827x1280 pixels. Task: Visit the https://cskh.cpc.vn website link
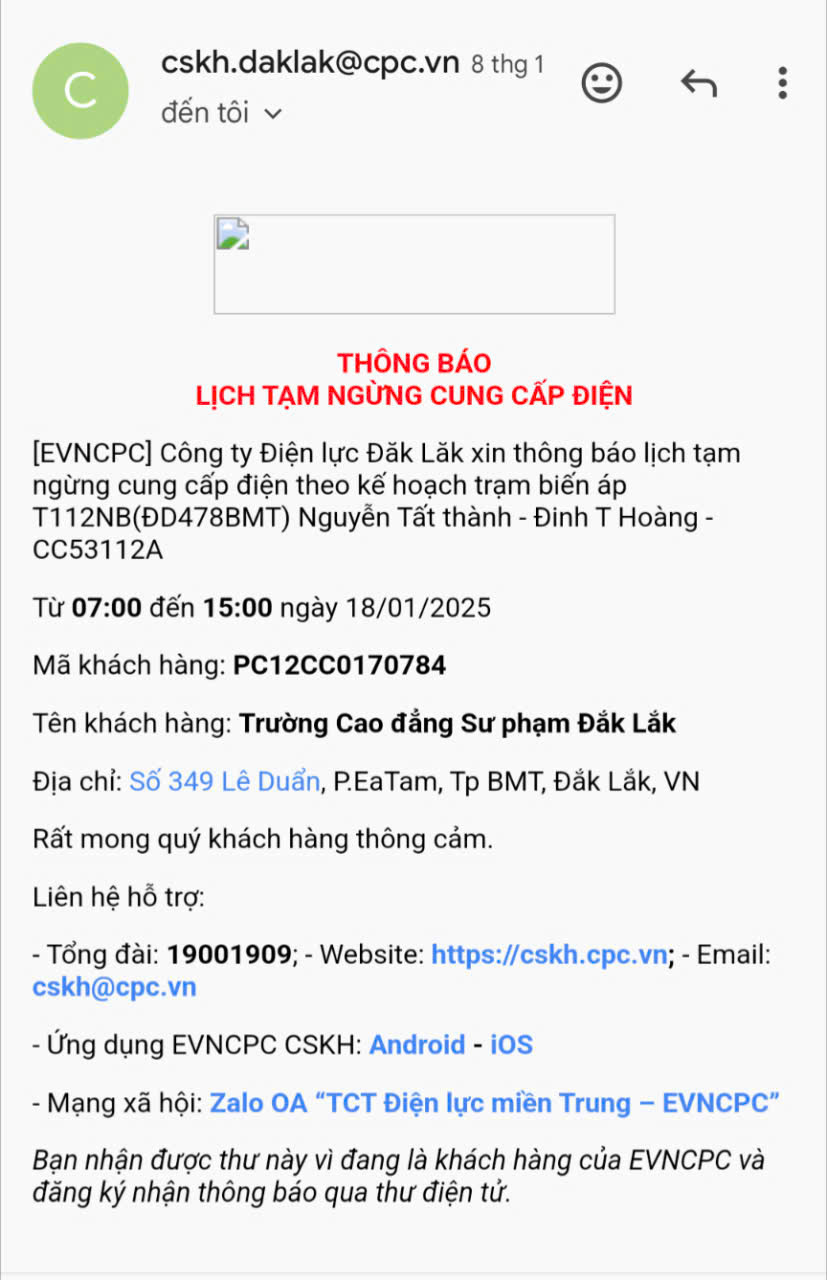pos(549,955)
